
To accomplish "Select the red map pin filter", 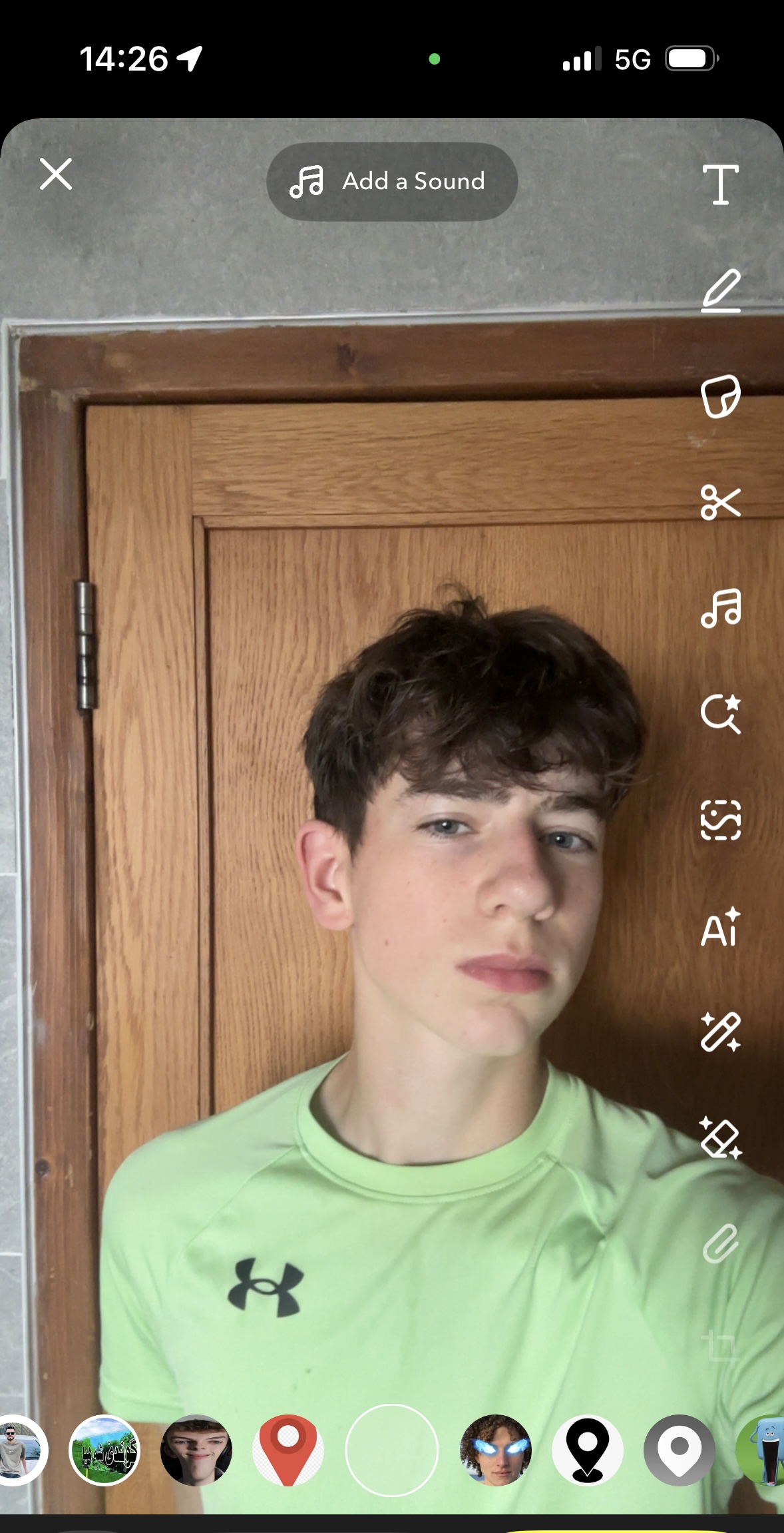I will [288, 1450].
